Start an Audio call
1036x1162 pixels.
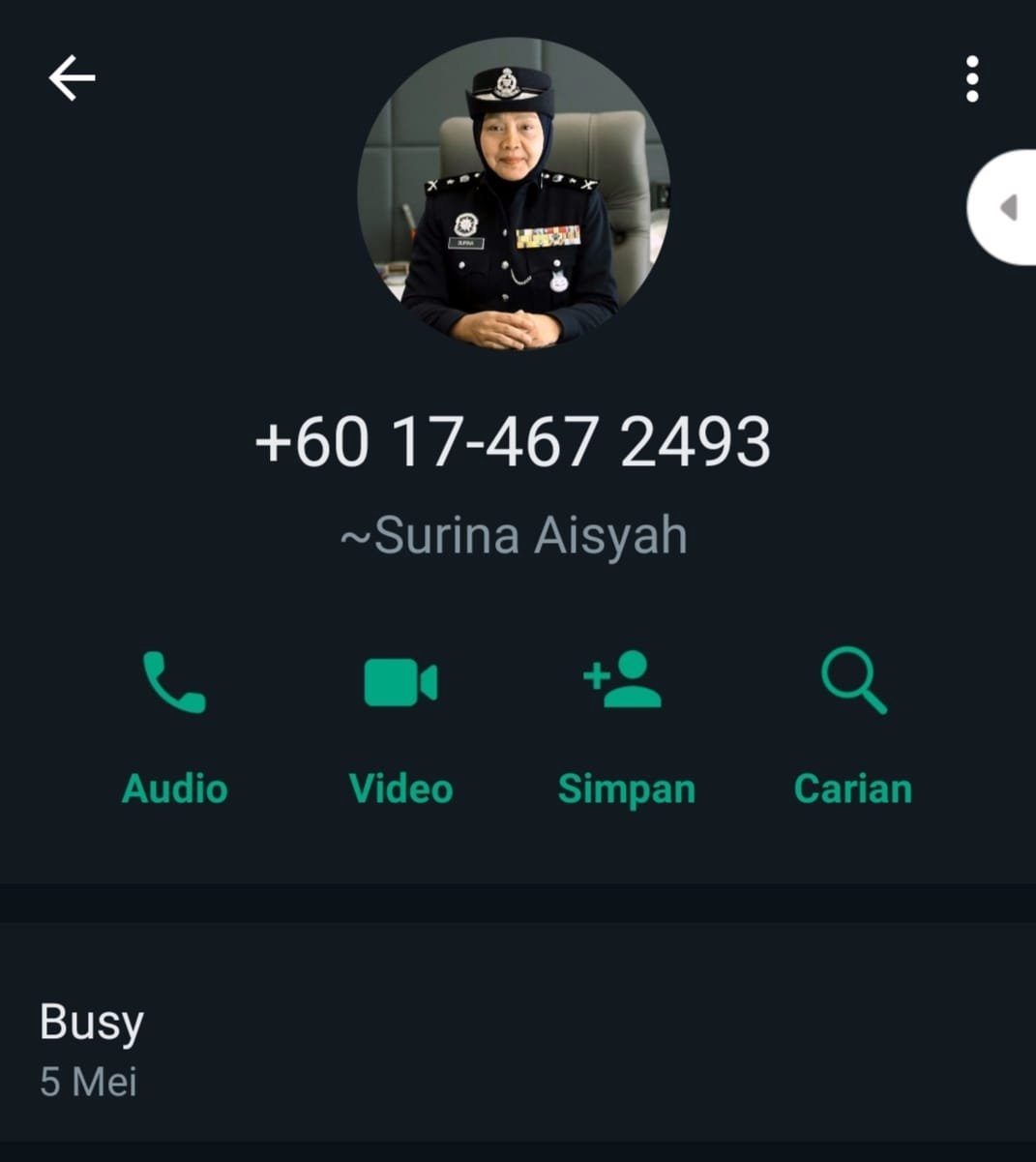[x=174, y=726]
